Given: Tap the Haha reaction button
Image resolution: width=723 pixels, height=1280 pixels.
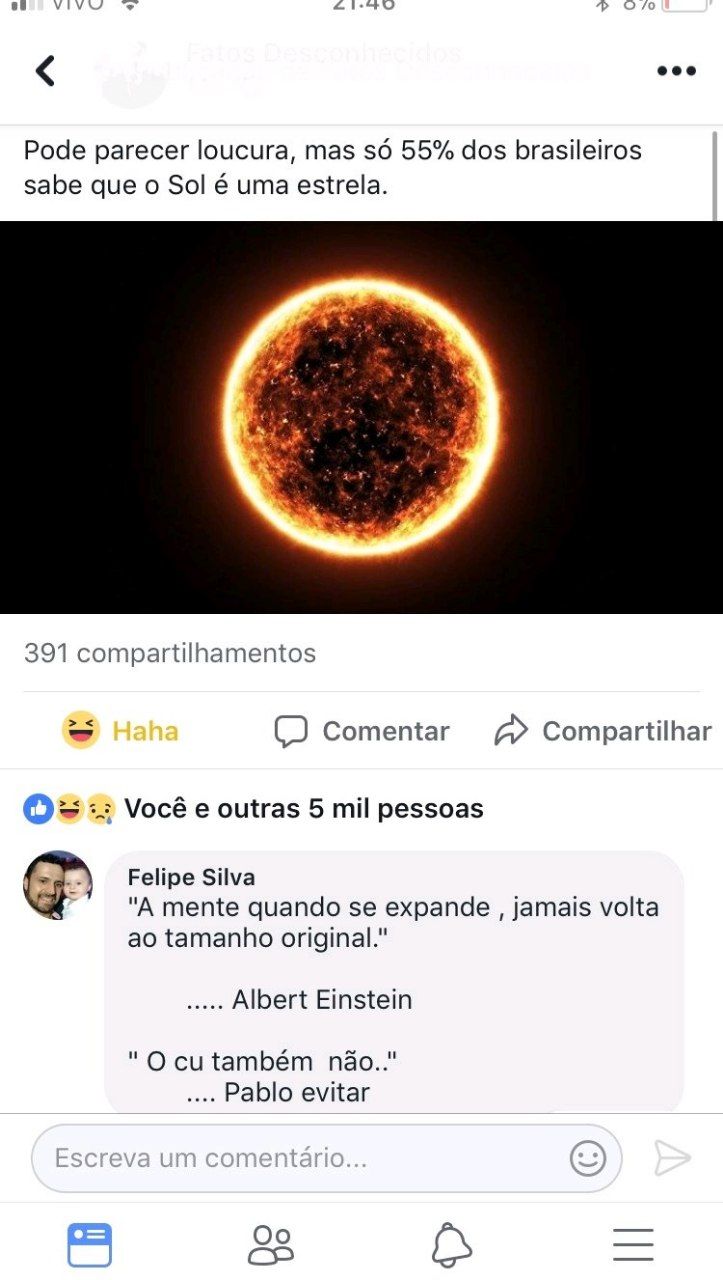Looking at the screenshot, I should (120, 731).
